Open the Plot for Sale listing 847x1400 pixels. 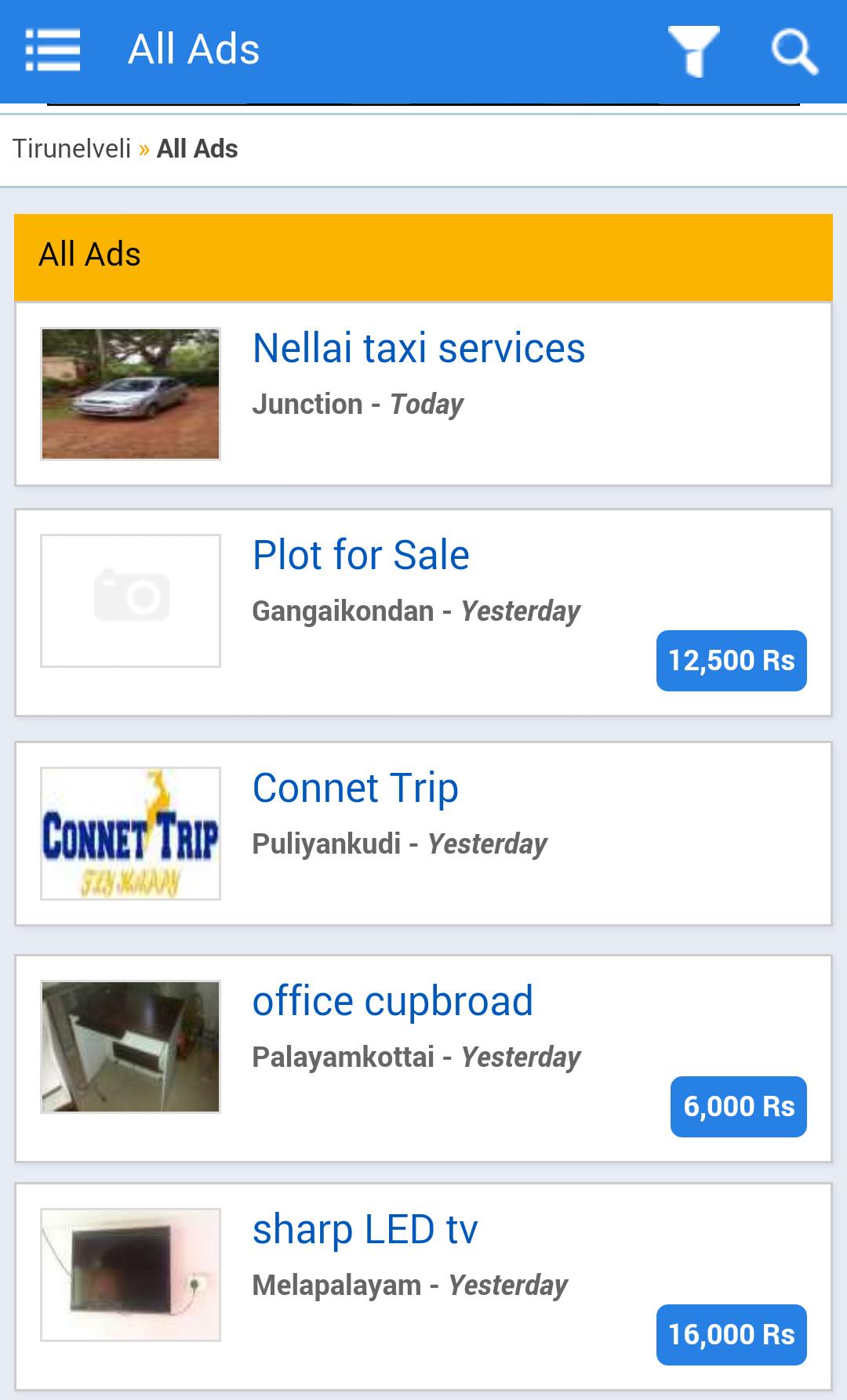(x=360, y=554)
